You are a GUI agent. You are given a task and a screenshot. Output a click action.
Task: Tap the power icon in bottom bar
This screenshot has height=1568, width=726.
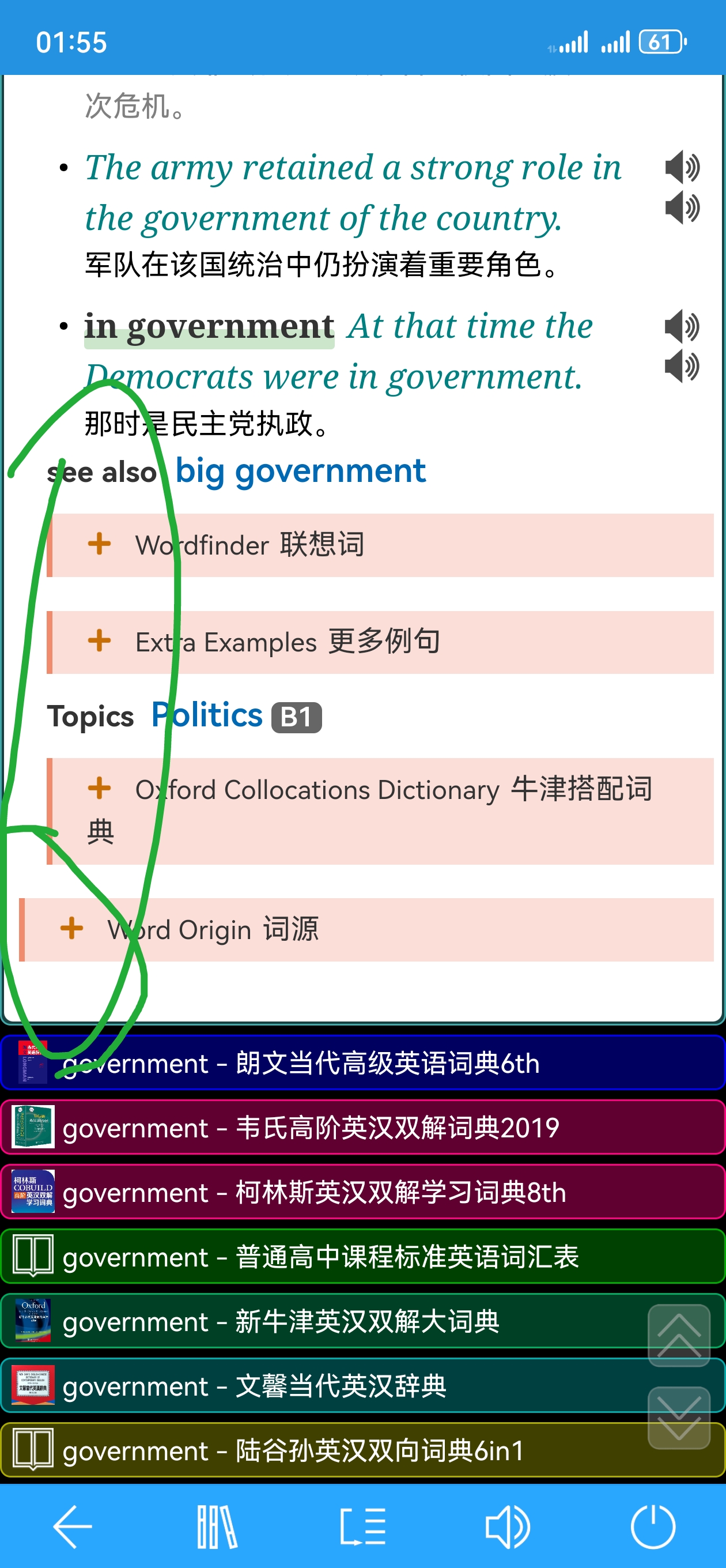click(653, 1526)
